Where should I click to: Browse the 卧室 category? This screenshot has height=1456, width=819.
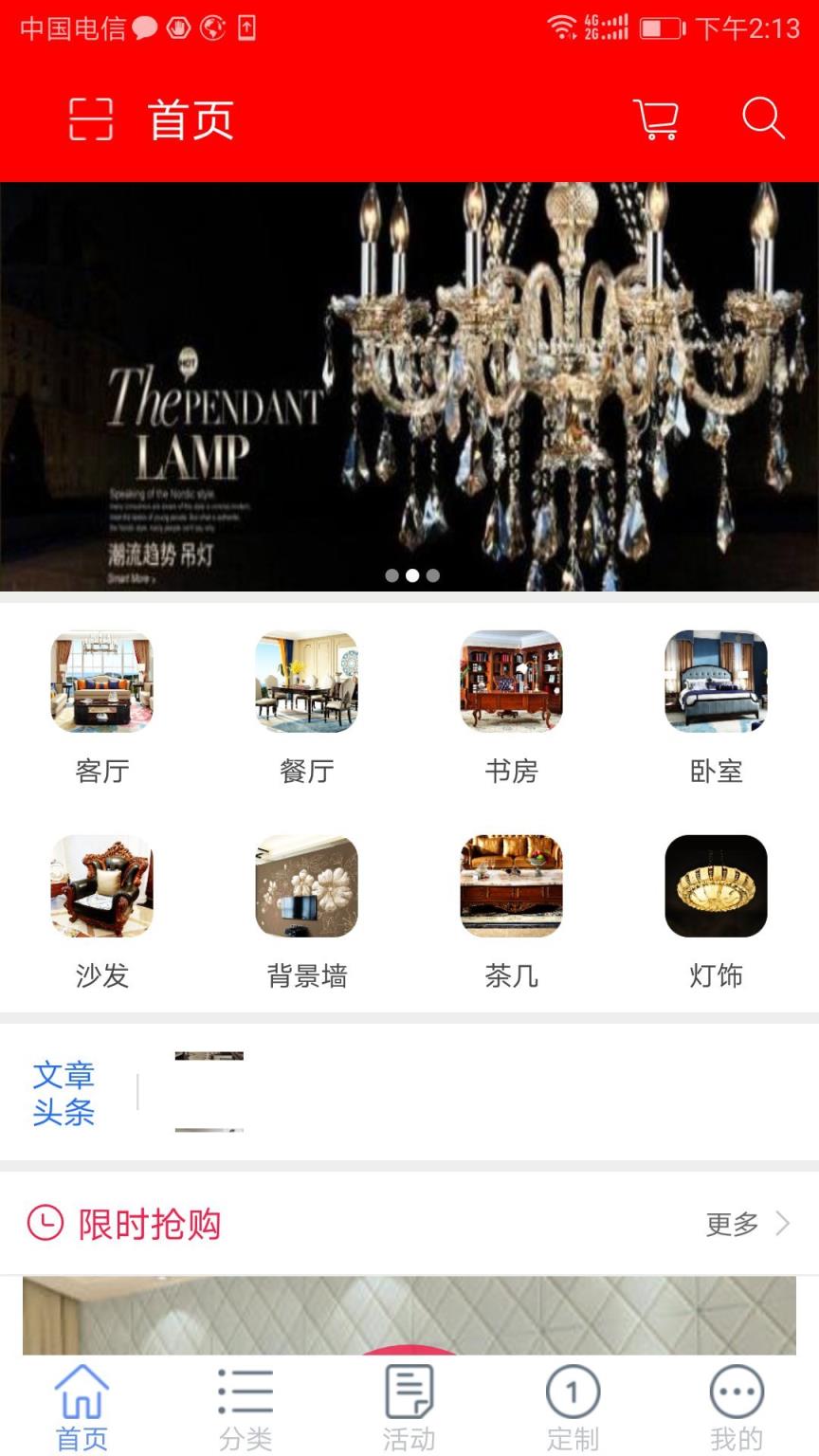716,706
